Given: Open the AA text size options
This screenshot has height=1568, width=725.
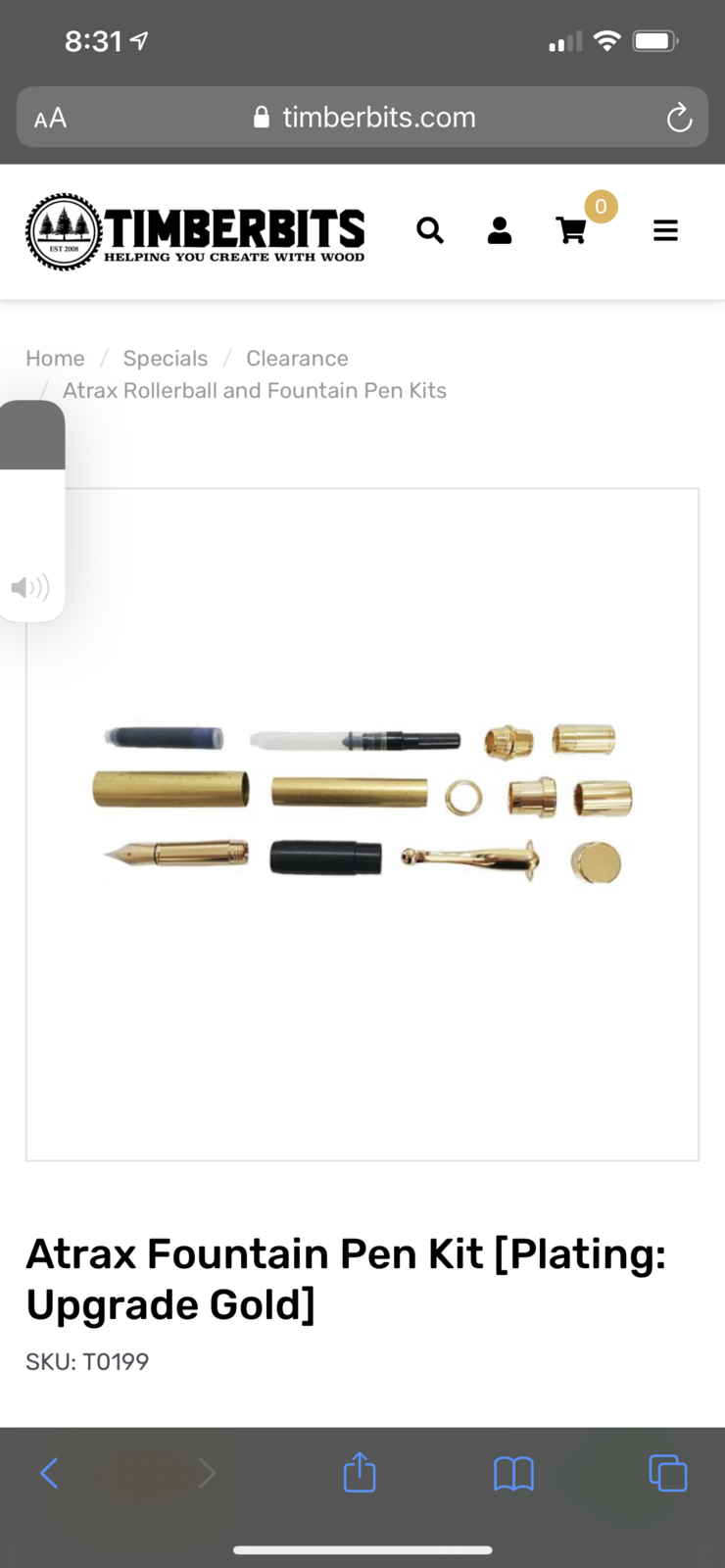Looking at the screenshot, I should pyautogui.click(x=51, y=119).
